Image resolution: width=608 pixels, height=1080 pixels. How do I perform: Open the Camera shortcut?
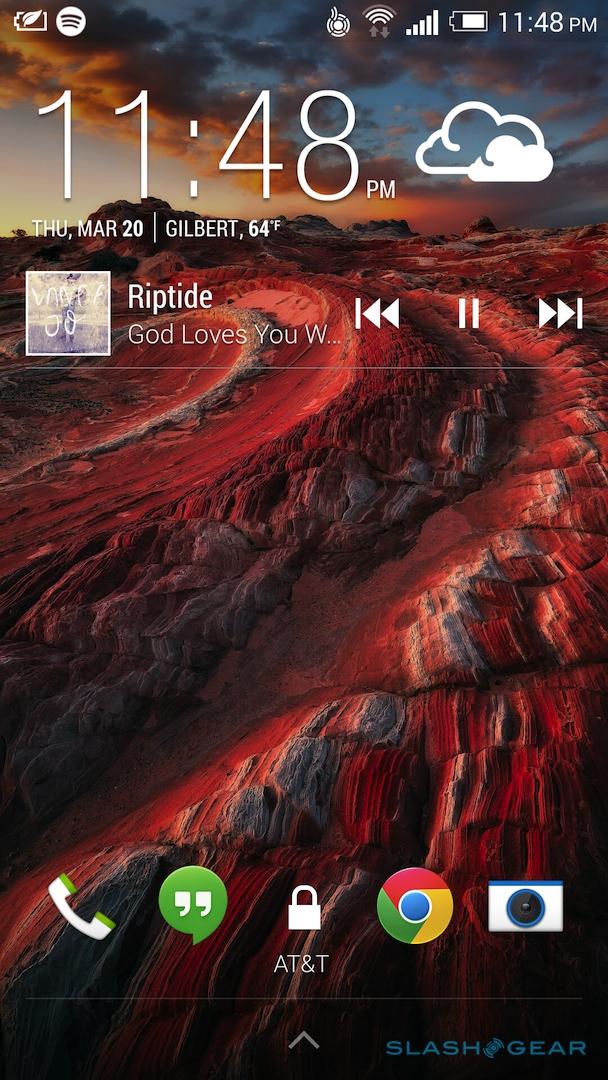coord(525,906)
